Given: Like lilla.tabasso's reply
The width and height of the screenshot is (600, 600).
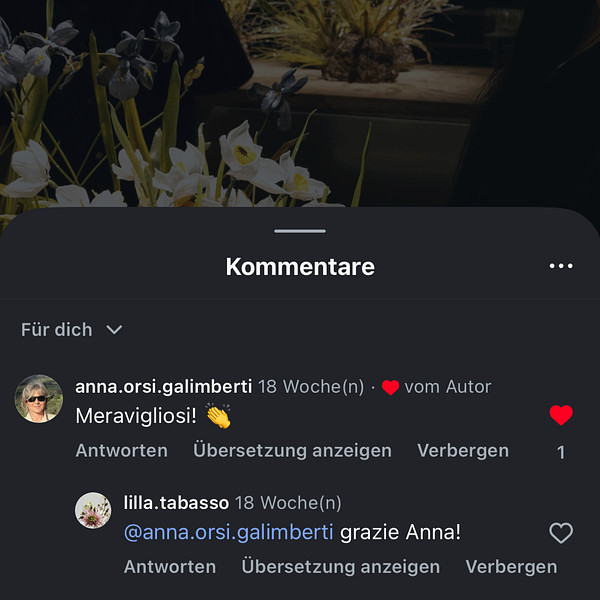Looking at the screenshot, I should pyautogui.click(x=561, y=533).
